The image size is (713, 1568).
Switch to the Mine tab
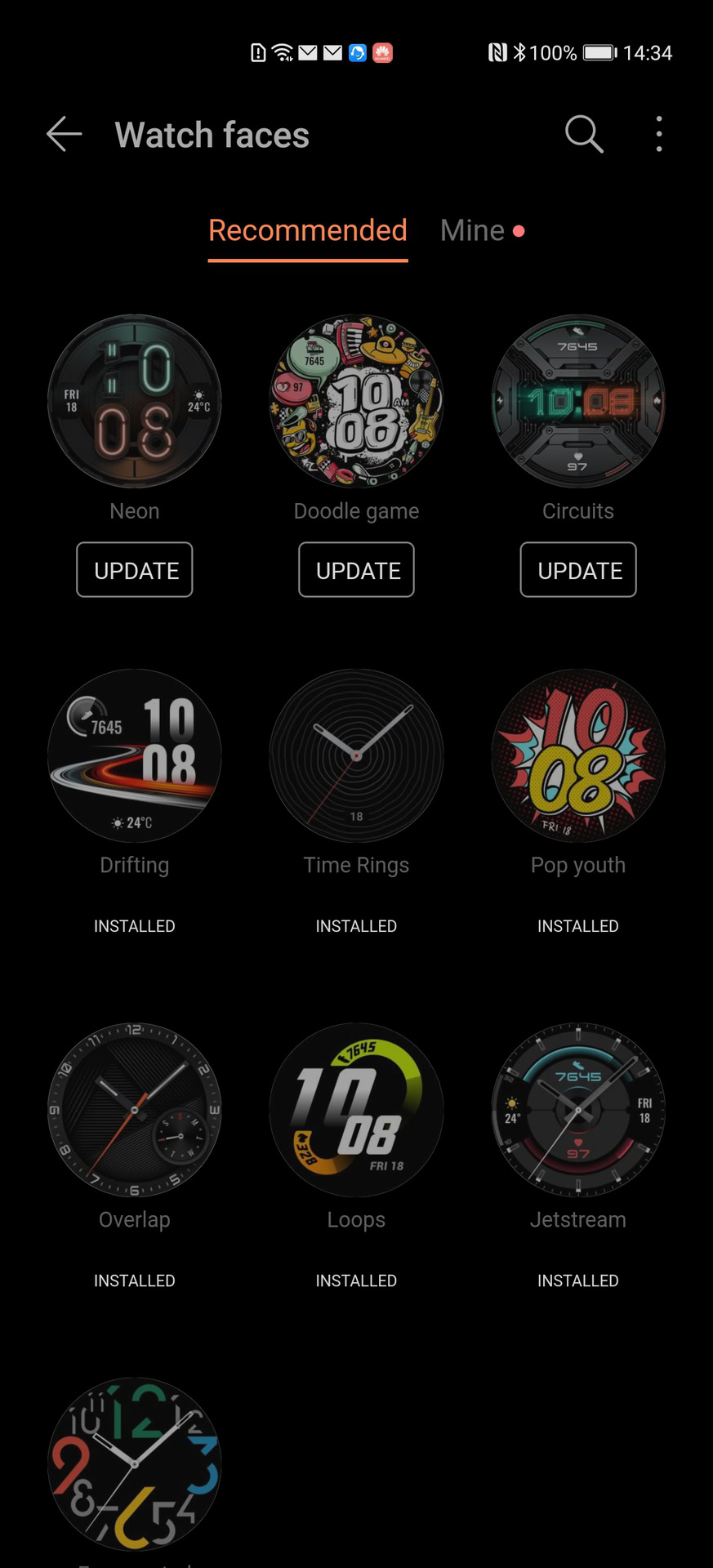pos(473,231)
